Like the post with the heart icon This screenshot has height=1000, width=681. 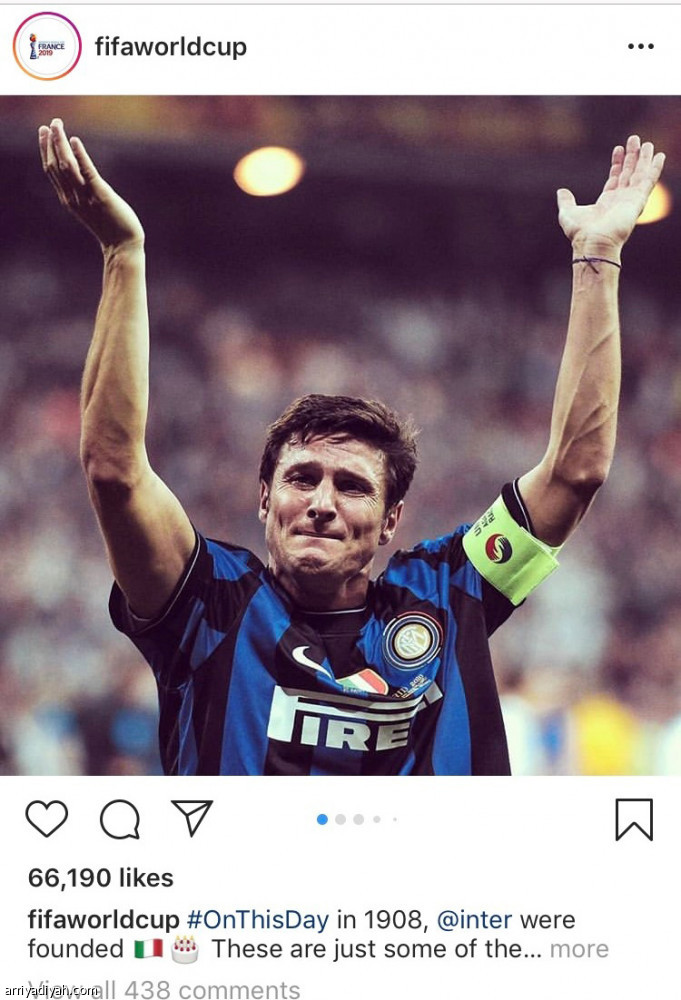point(47,819)
